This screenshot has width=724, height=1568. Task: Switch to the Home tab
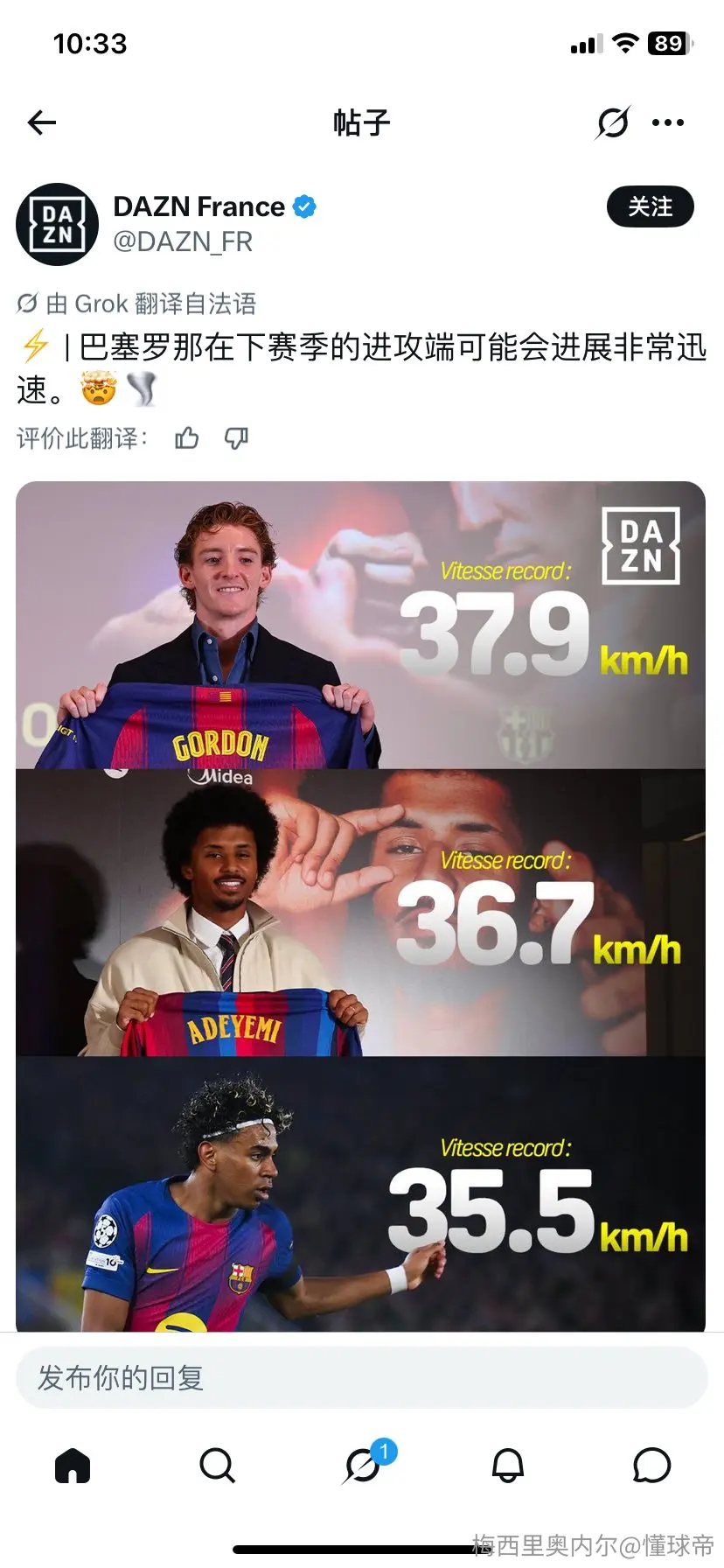point(73,1465)
